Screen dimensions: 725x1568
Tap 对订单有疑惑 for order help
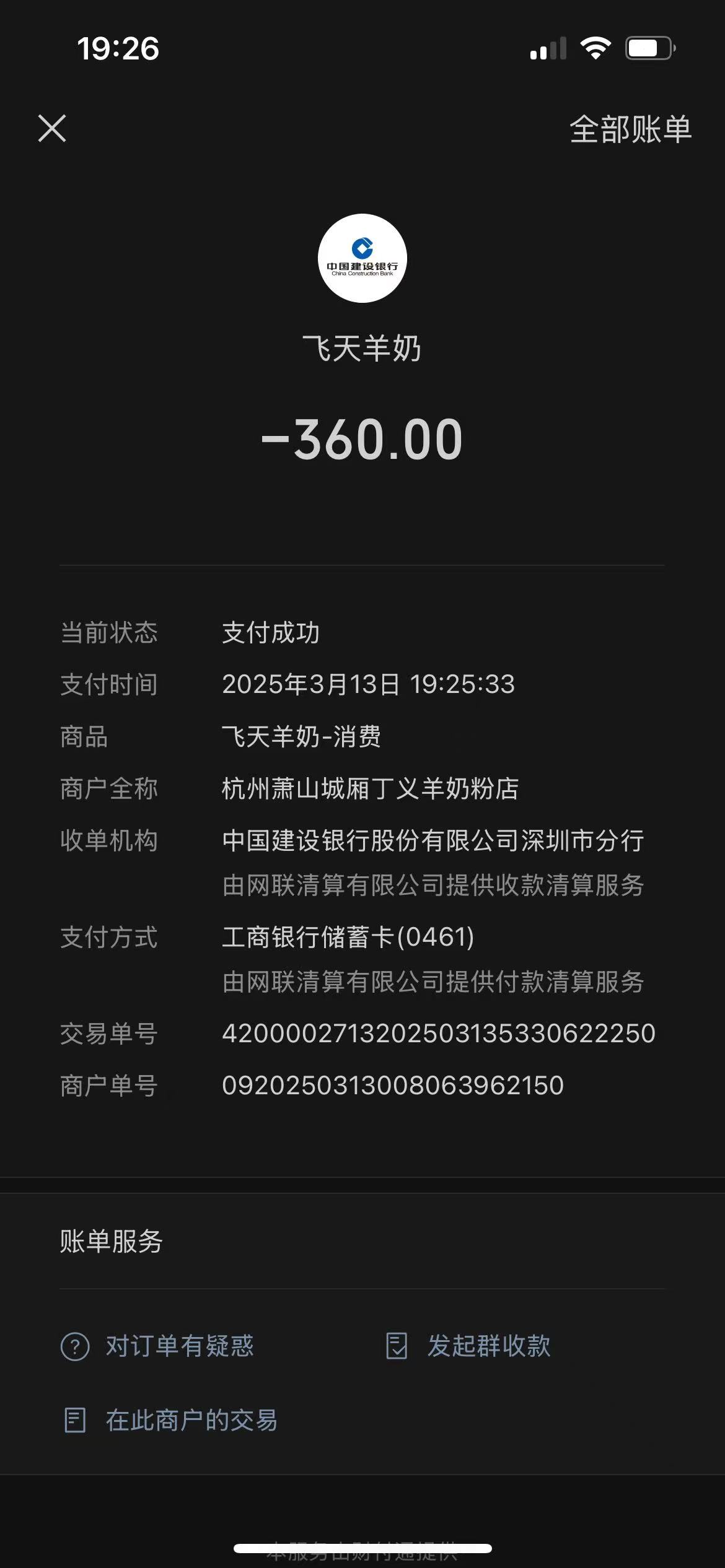158,1346
